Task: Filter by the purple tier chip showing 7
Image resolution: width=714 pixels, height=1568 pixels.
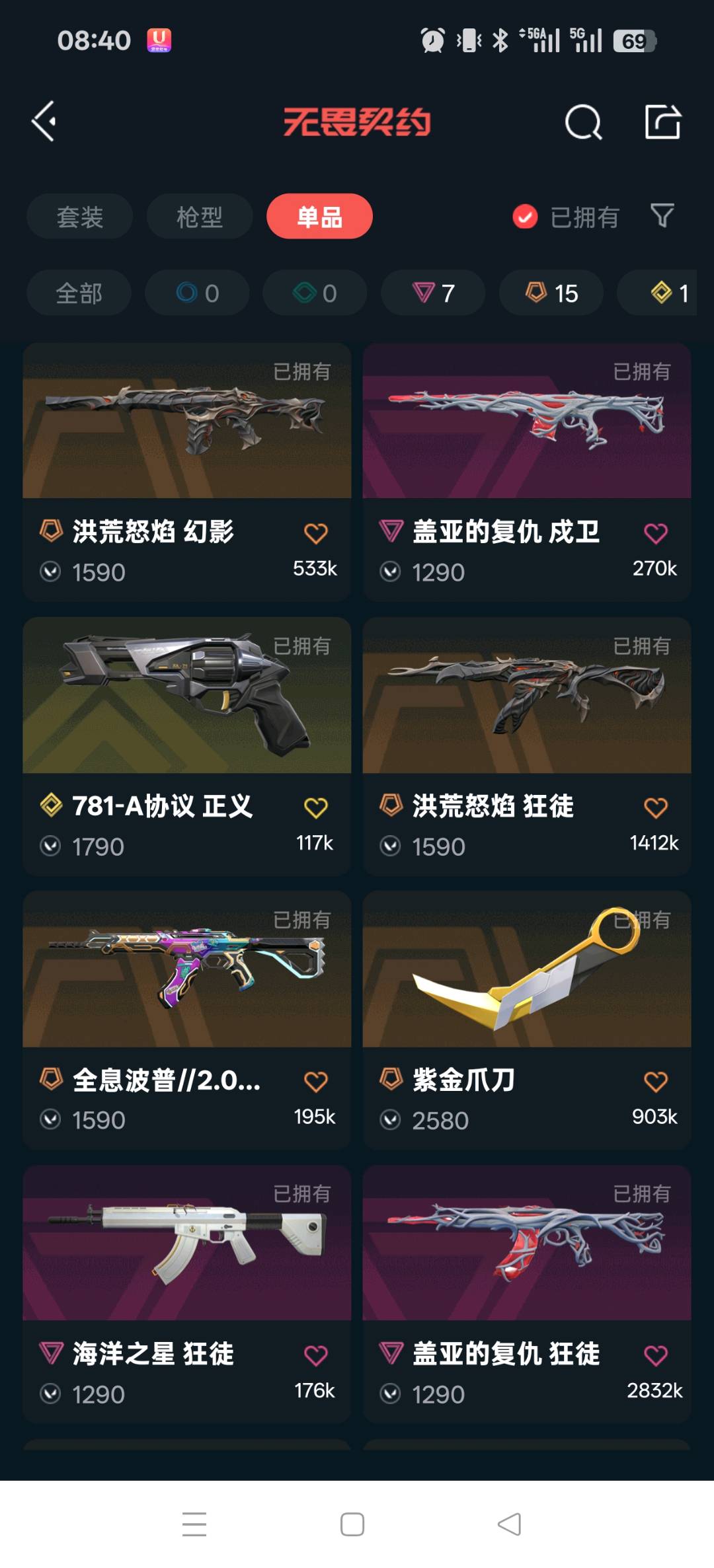Action: 433,293
